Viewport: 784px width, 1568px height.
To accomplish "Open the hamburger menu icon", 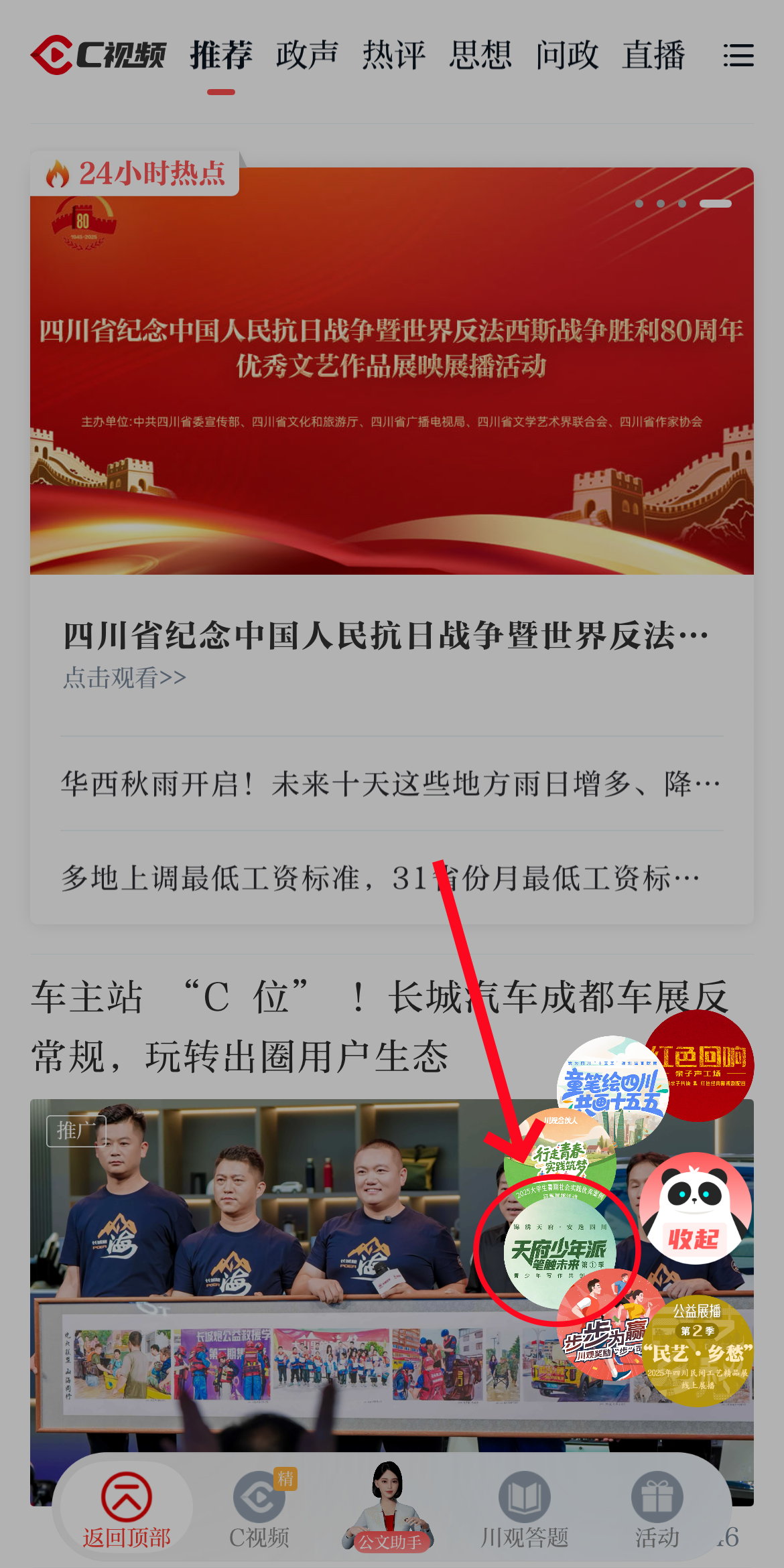I will pos(738,55).
